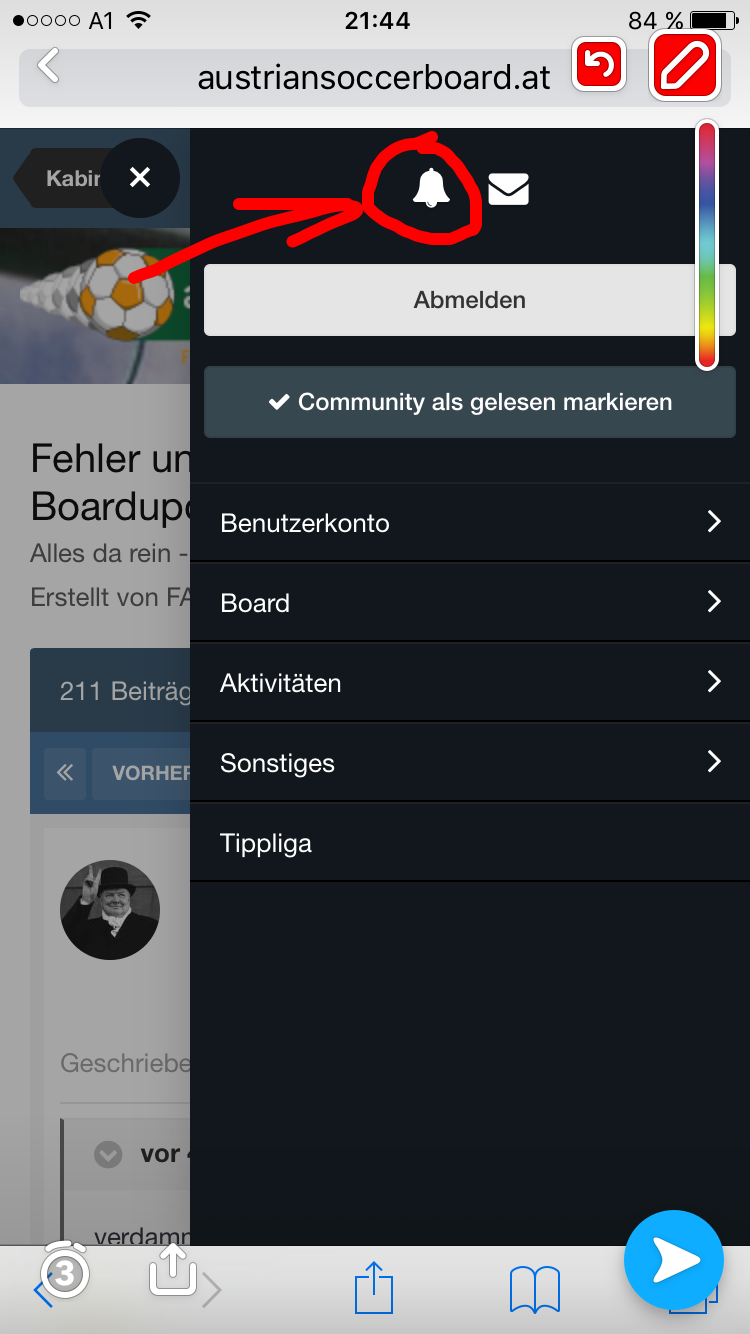The height and width of the screenshot is (1334, 750).
Task: Open the notifications bell
Action: (431, 188)
